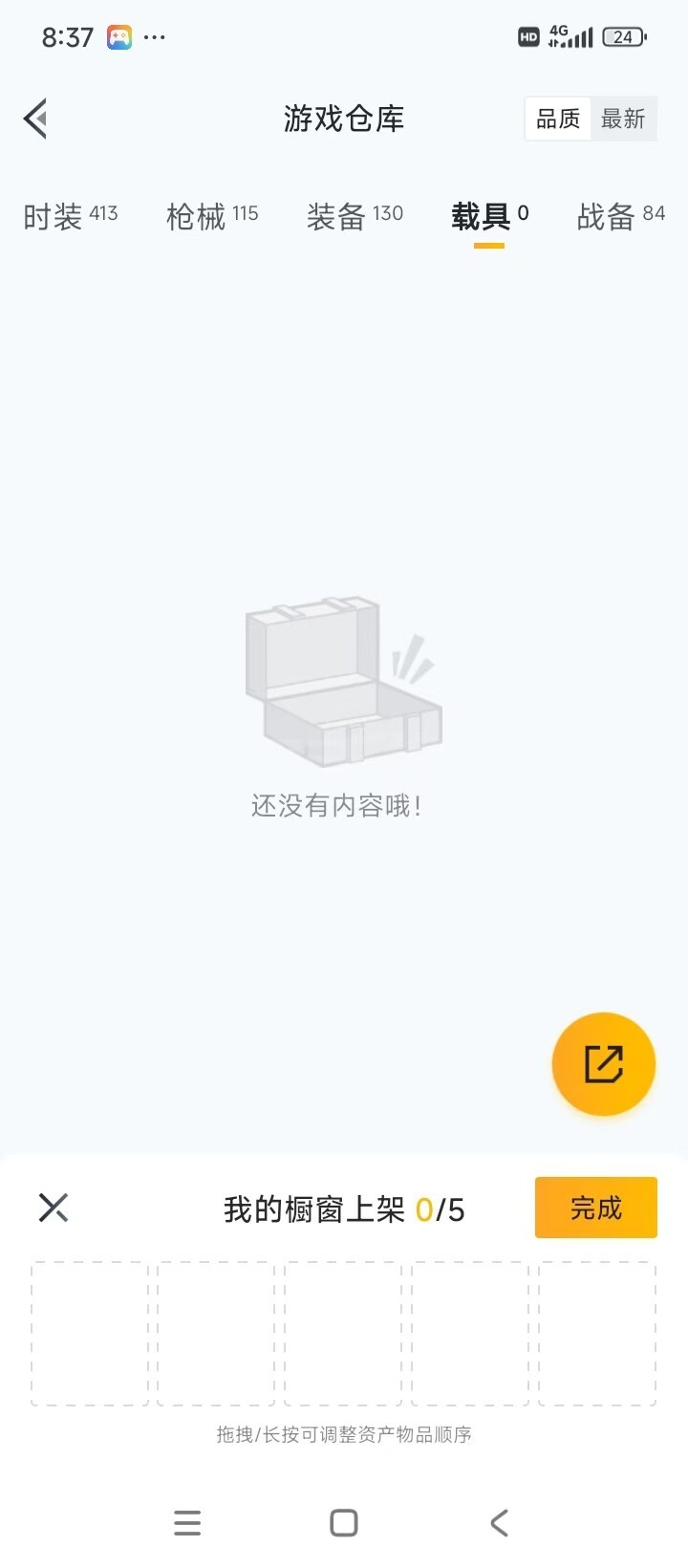Close the 我的橱窗上架 panel
The height and width of the screenshot is (1568, 688).
(54, 1208)
